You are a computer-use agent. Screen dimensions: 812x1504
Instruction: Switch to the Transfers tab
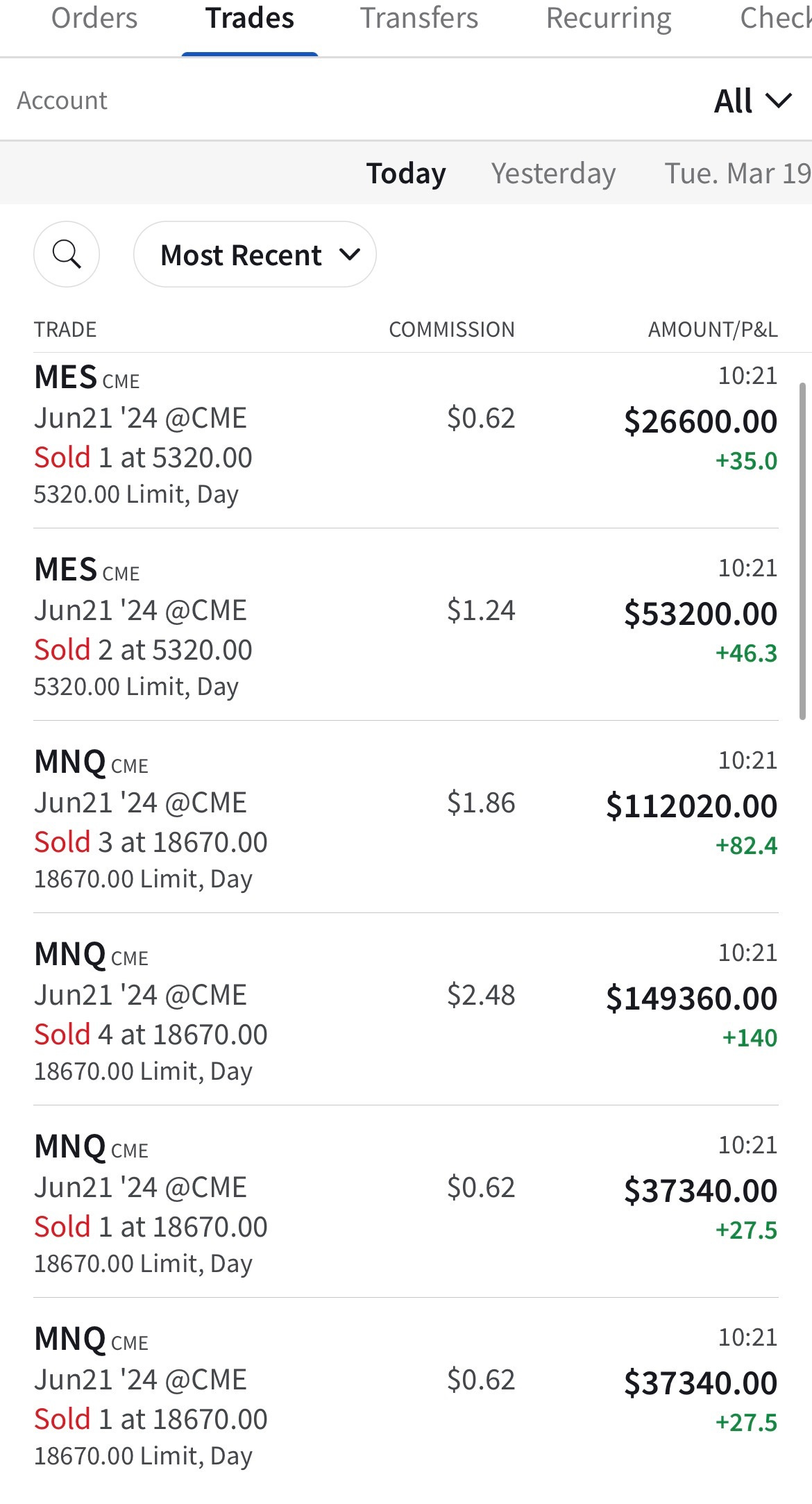point(419,18)
